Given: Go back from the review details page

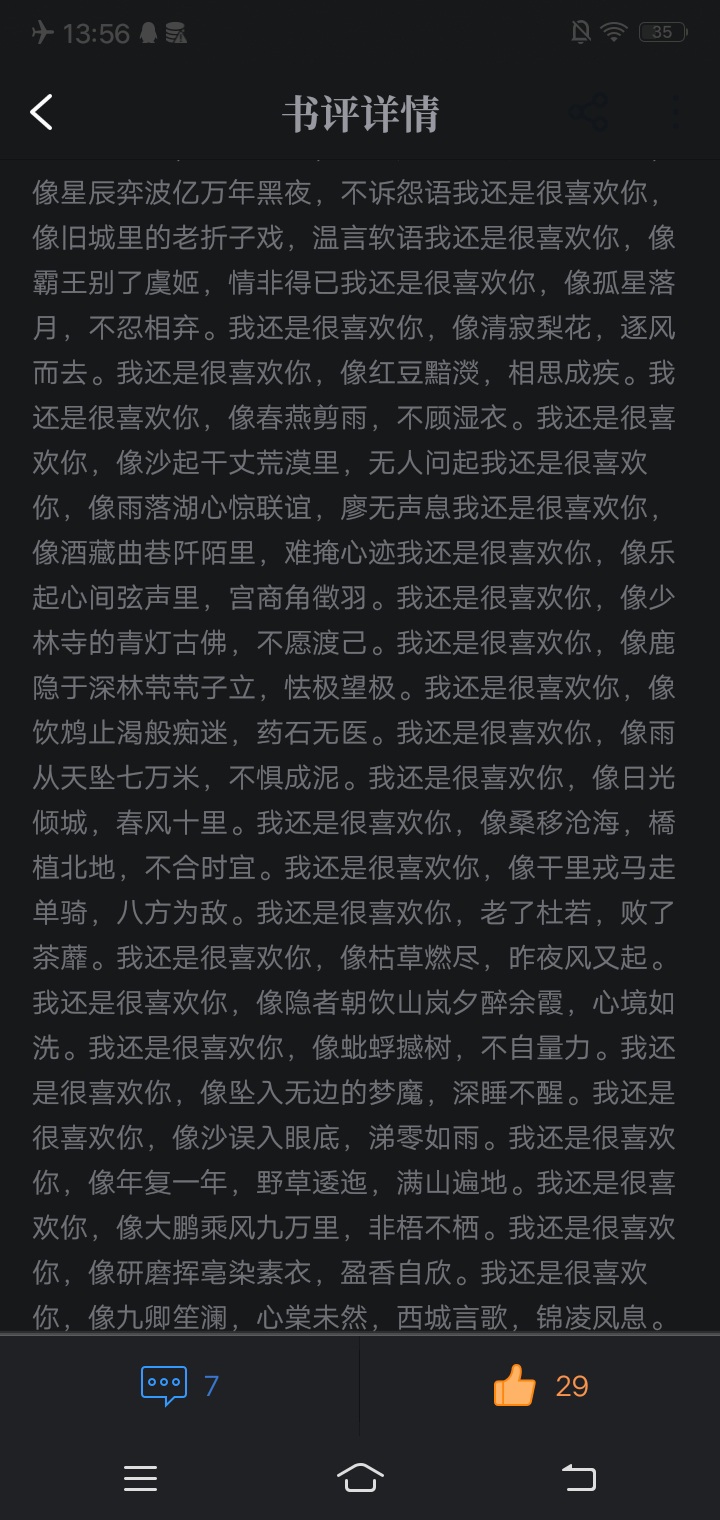Looking at the screenshot, I should click(41, 113).
